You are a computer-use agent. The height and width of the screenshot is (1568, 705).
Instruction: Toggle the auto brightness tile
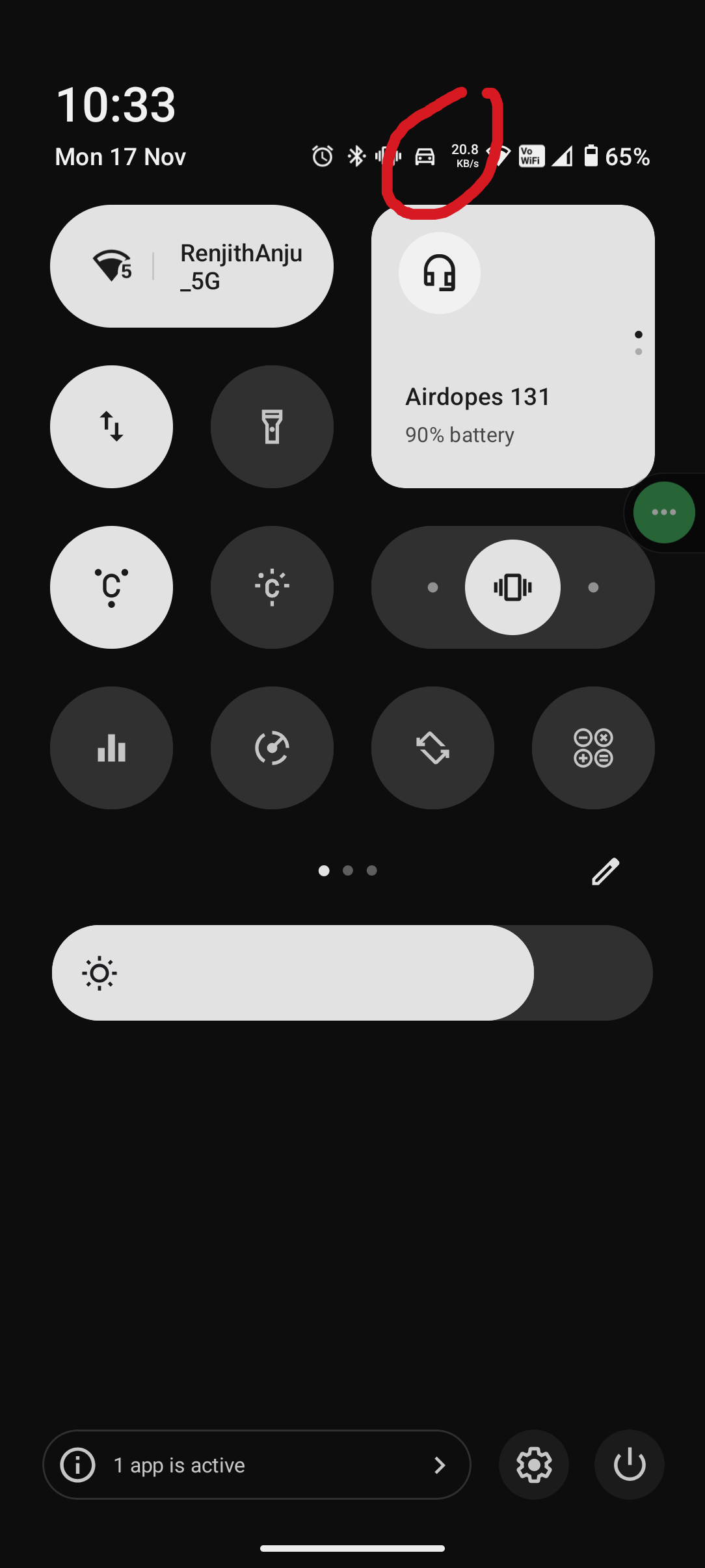(272, 587)
